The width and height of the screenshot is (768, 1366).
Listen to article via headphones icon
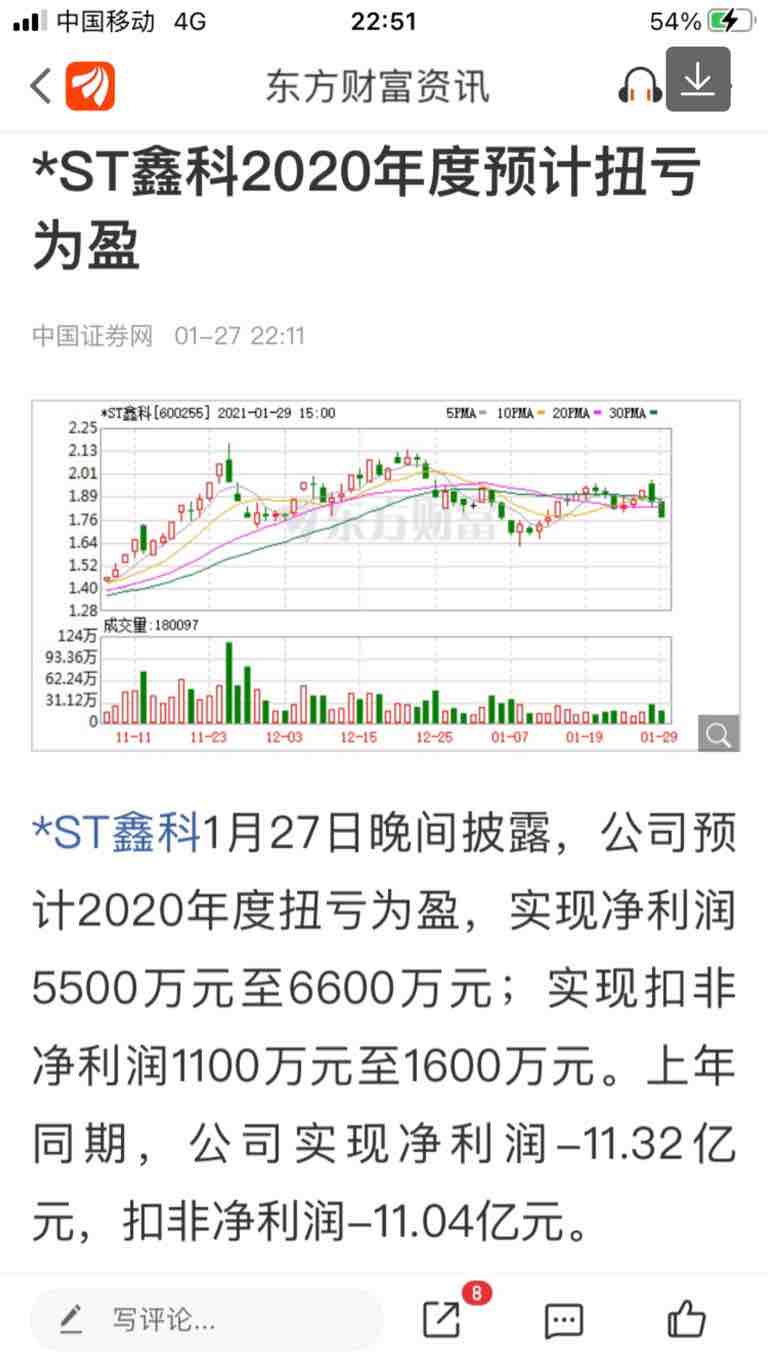[x=640, y=86]
